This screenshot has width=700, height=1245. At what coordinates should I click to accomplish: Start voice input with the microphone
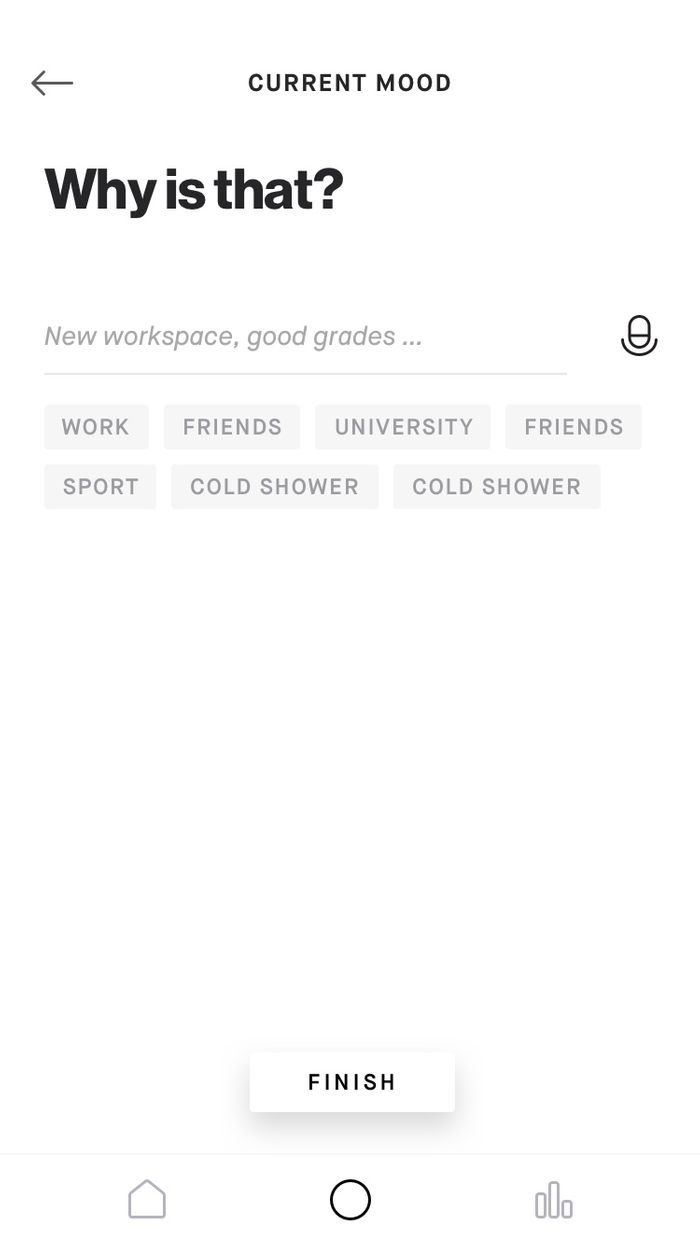[639, 336]
